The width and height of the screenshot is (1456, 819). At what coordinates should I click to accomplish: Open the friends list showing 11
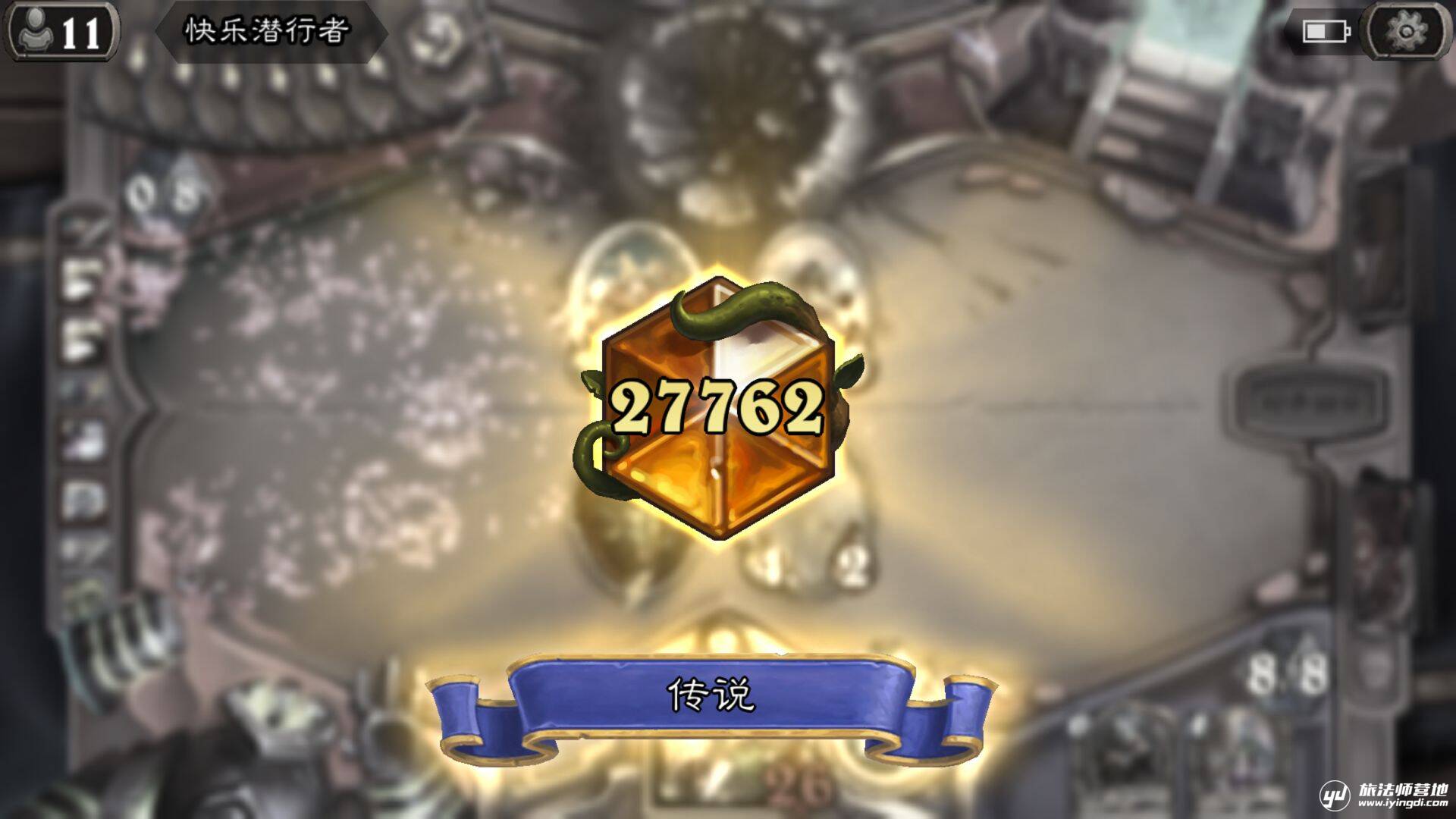tap(62, 32)
